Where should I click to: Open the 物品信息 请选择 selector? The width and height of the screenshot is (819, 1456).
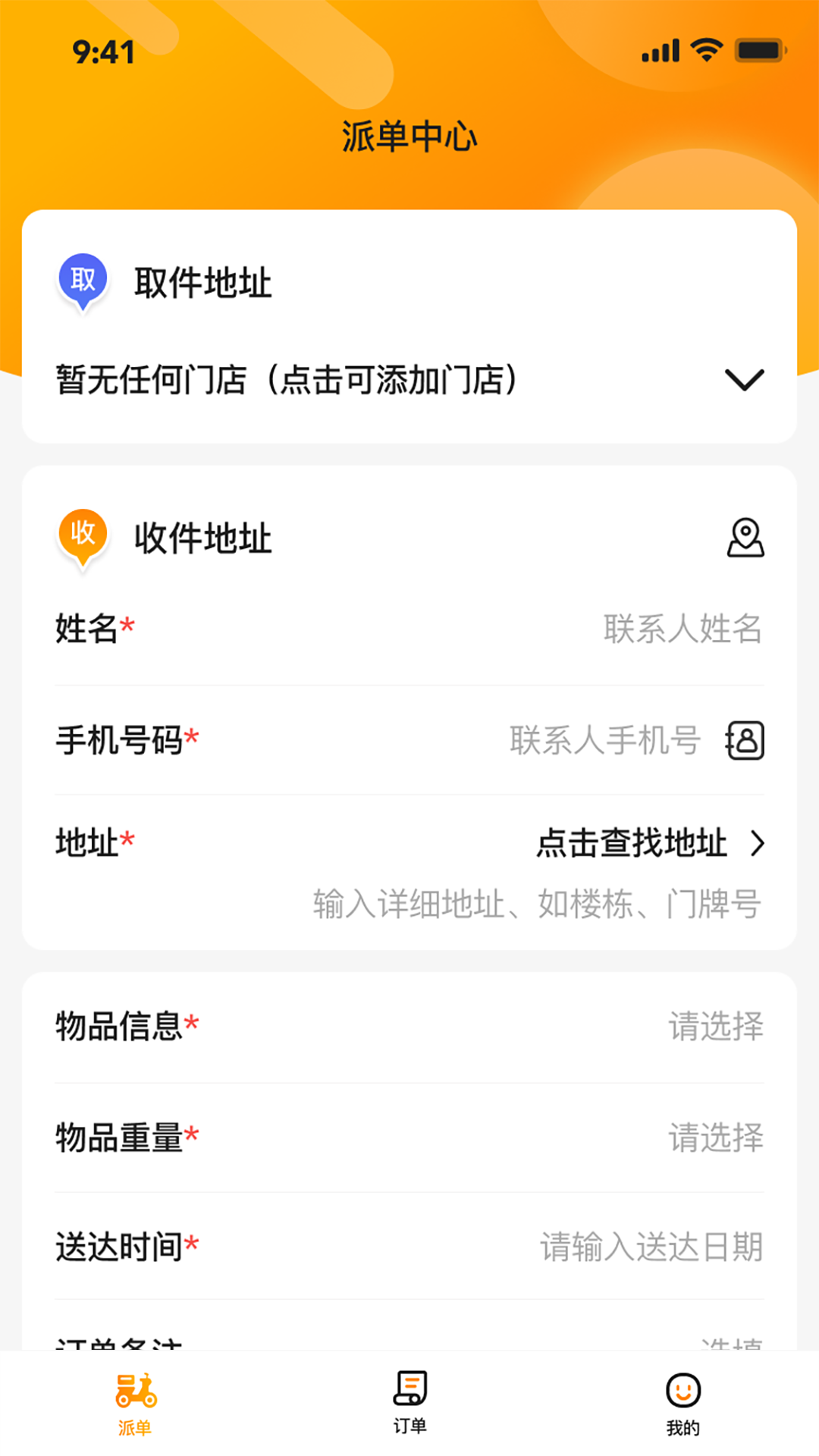coord(716,1025)
